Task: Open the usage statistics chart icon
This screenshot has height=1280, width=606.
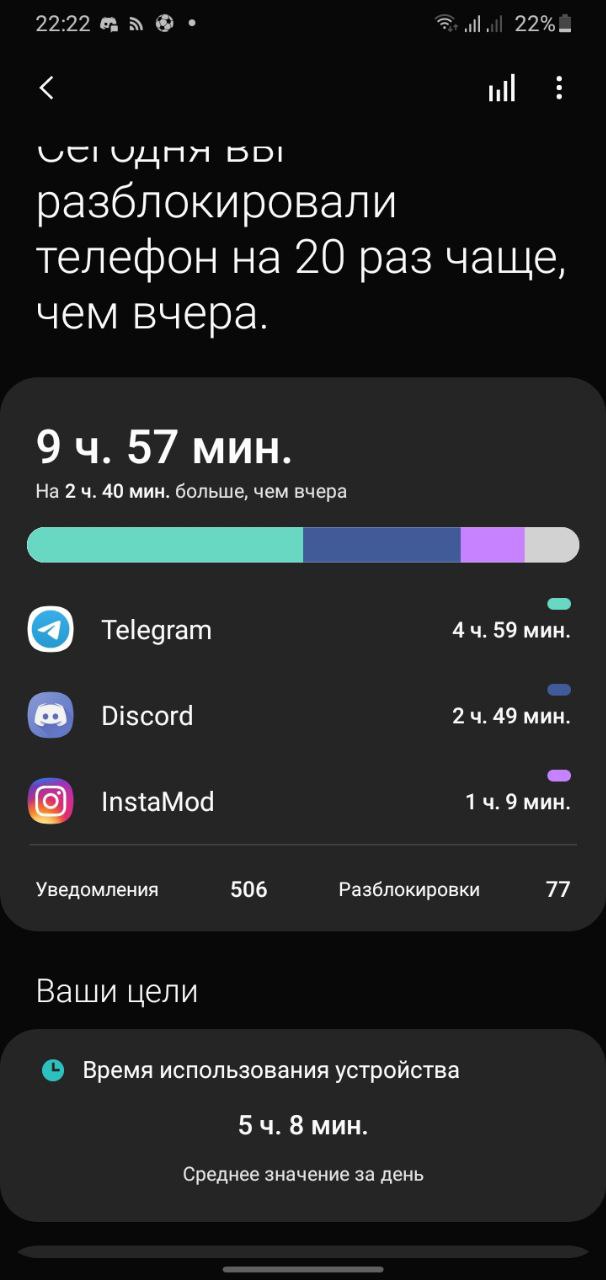Action: (502, 88)
